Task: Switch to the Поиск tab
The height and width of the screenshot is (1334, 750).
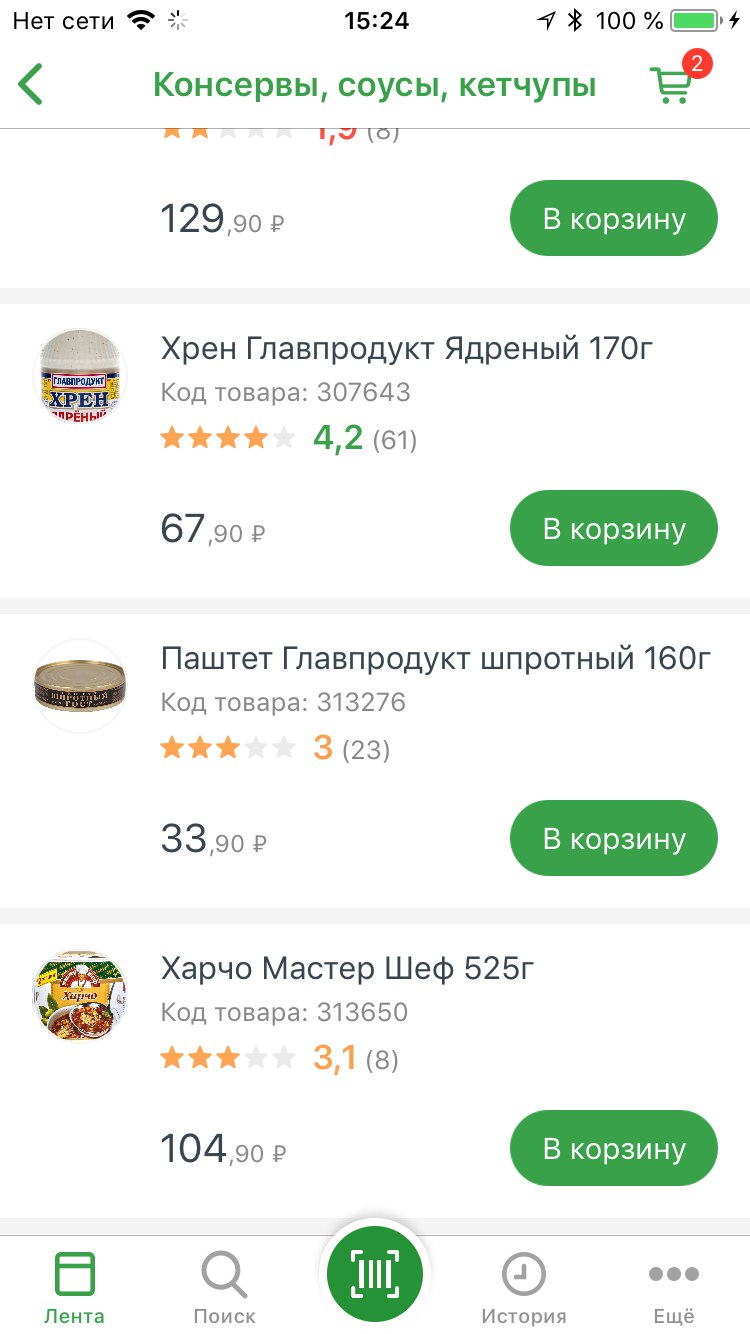Action: 224,1286
